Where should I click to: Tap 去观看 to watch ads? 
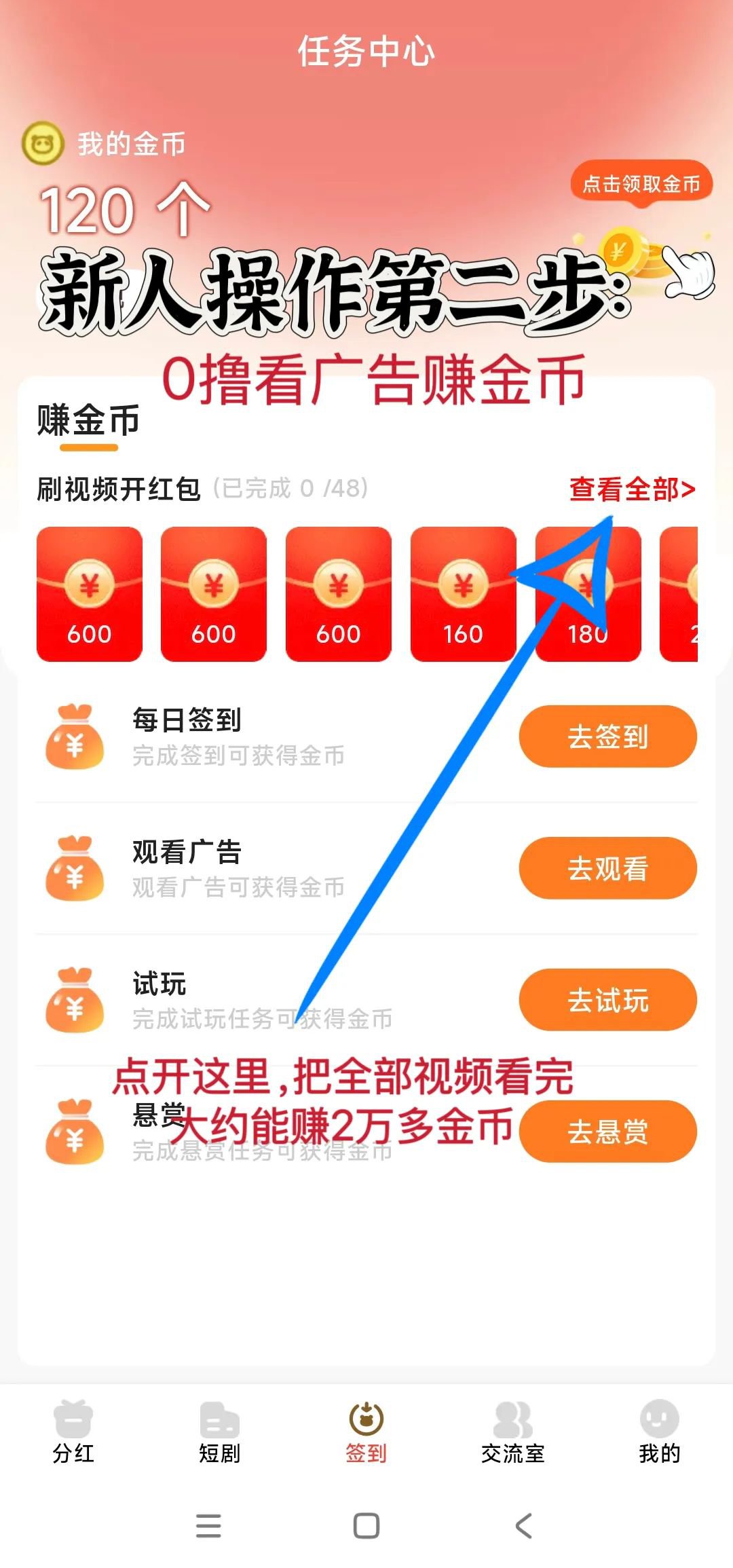click(607, 868)
